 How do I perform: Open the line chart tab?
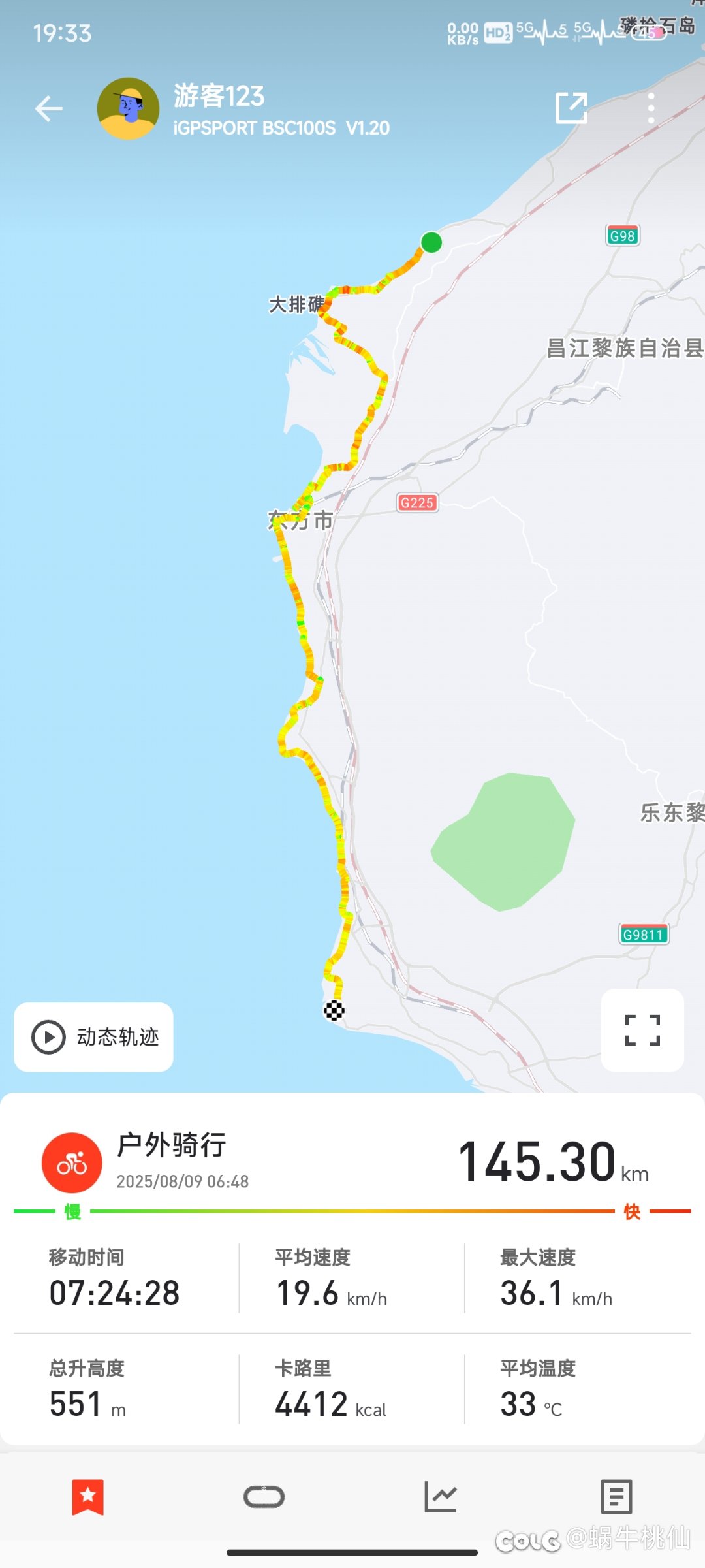tap(441, 1496)
